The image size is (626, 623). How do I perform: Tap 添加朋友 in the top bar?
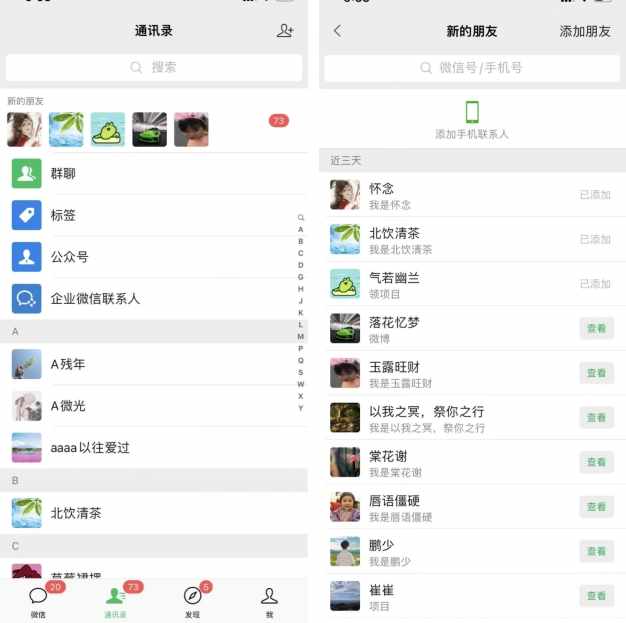(x=584, y=31)
